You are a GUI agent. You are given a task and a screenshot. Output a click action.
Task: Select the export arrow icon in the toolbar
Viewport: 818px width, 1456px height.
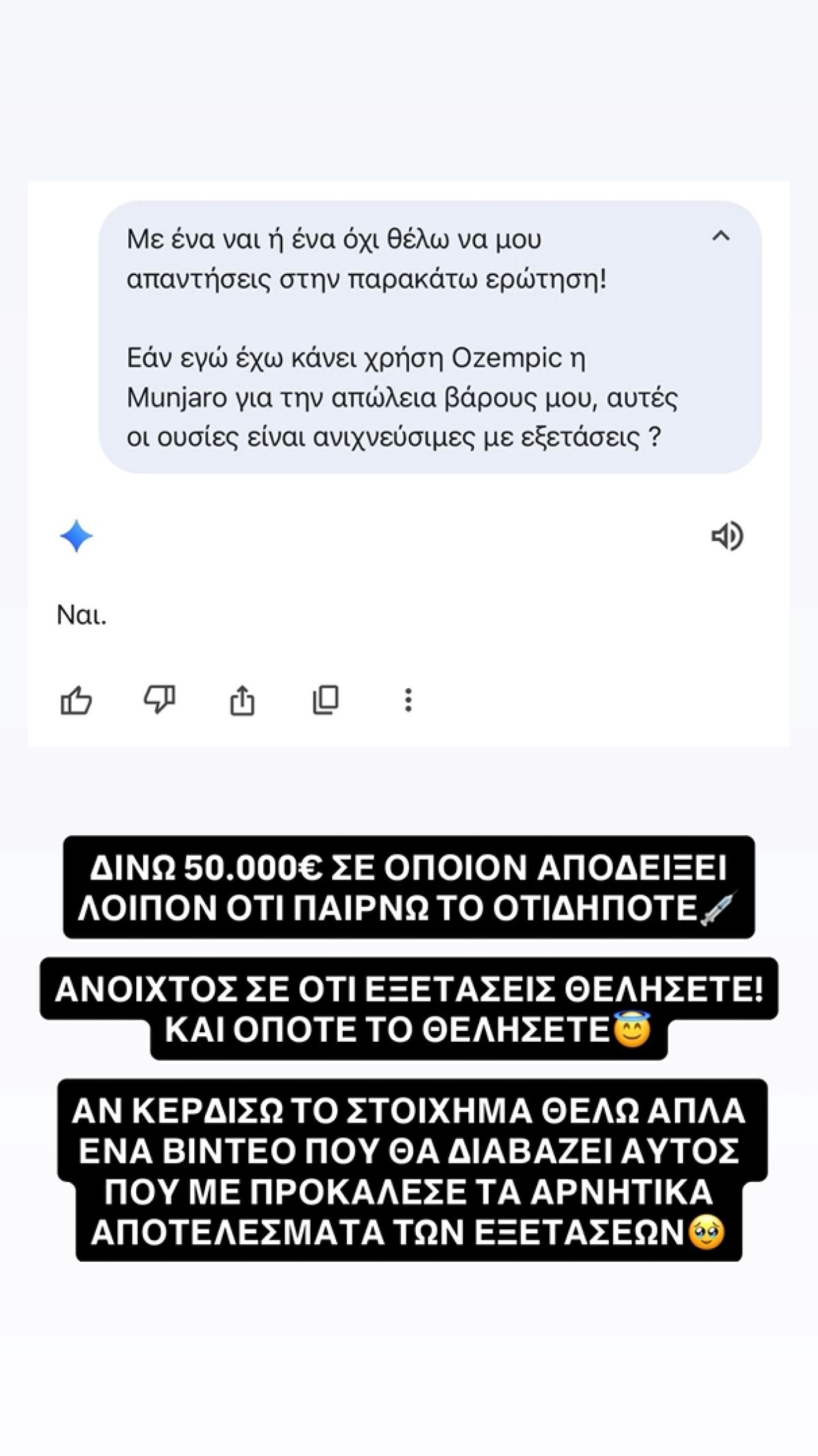(243, 699)
